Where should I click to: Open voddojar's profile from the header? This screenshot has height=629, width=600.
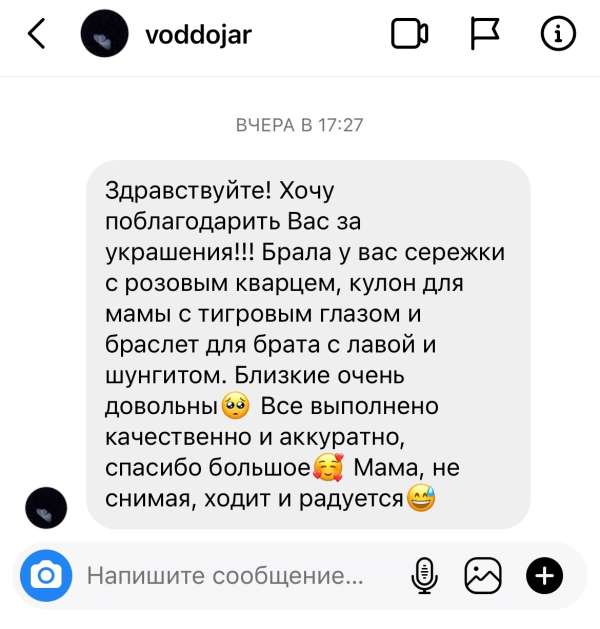198,35
